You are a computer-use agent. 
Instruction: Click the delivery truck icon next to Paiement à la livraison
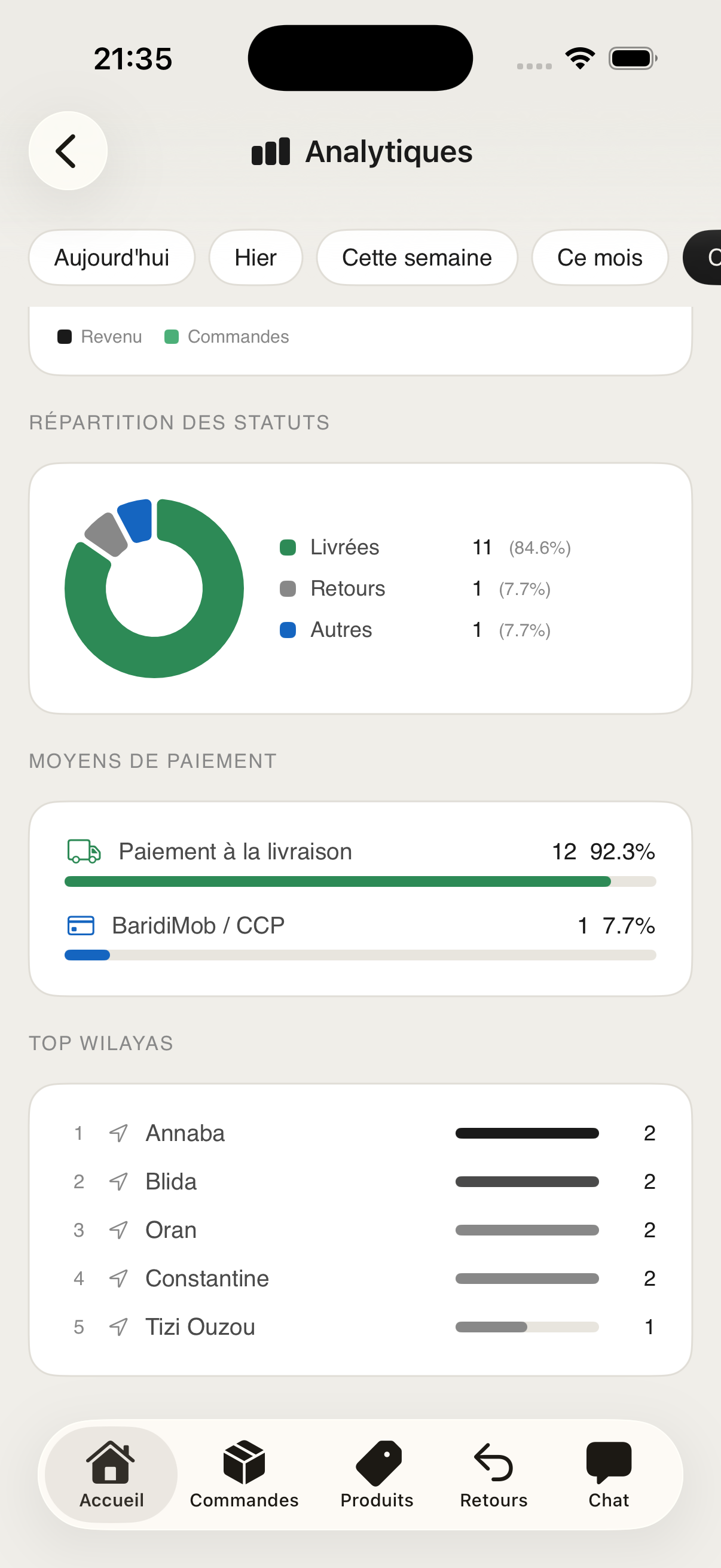[x=83, y=851]
